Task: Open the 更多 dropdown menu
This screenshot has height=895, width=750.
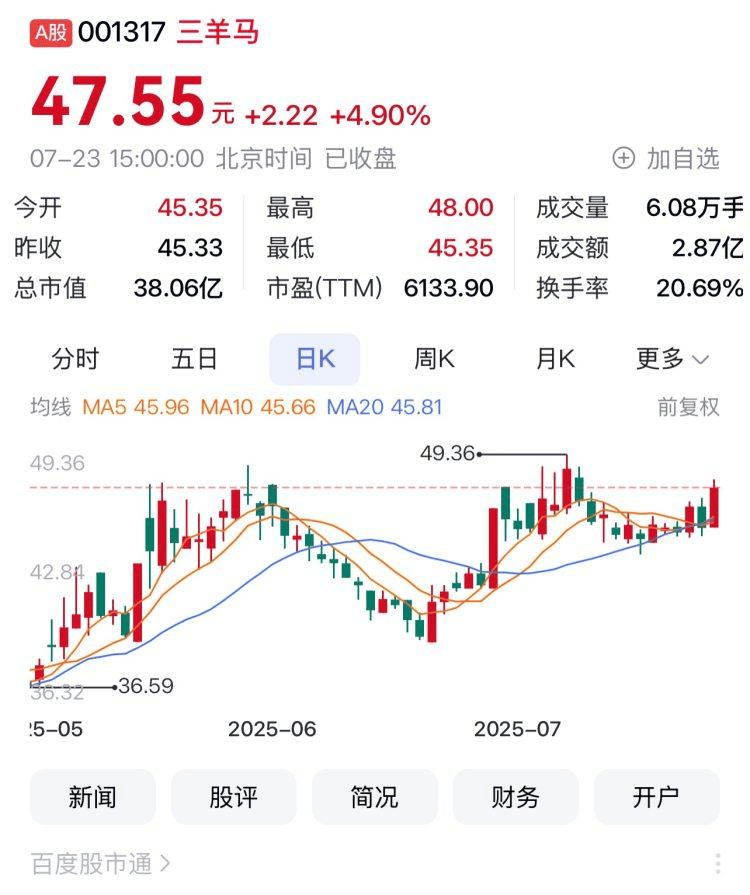Action: [x=672, y=358]
